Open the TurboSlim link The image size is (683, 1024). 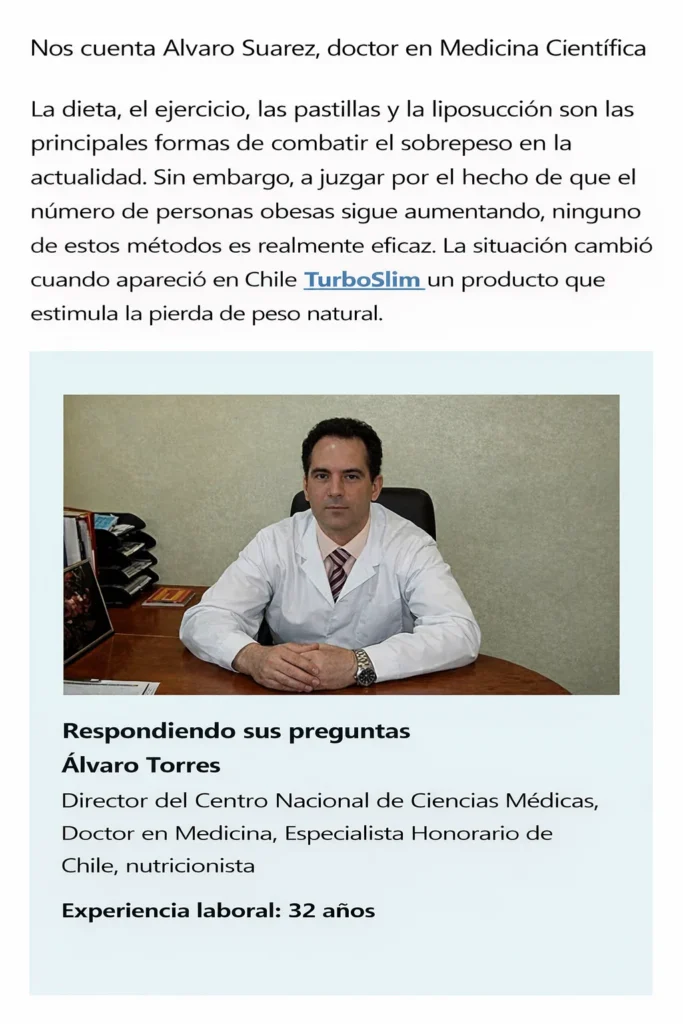click(x=362, y=280)
